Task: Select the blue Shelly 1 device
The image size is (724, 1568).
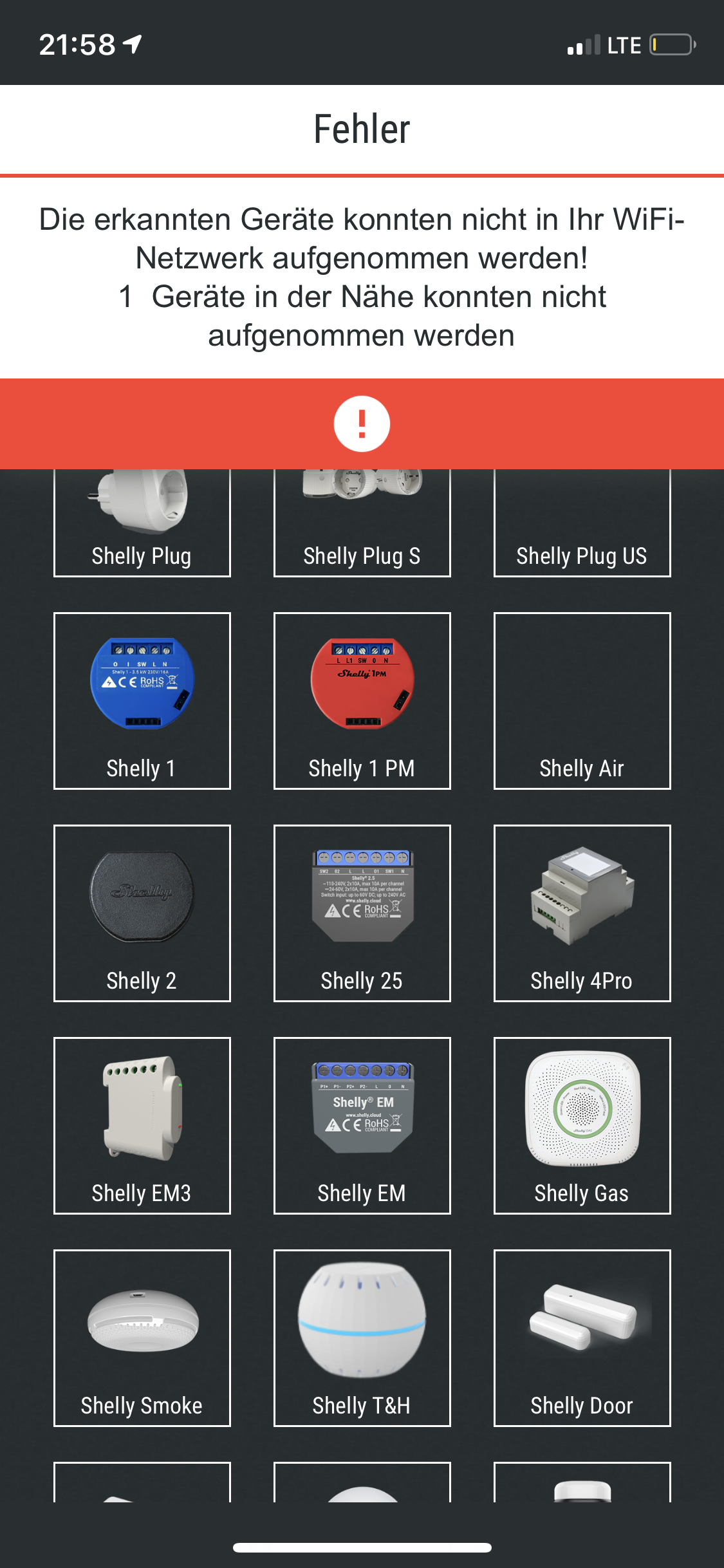Action: [142, 700]
